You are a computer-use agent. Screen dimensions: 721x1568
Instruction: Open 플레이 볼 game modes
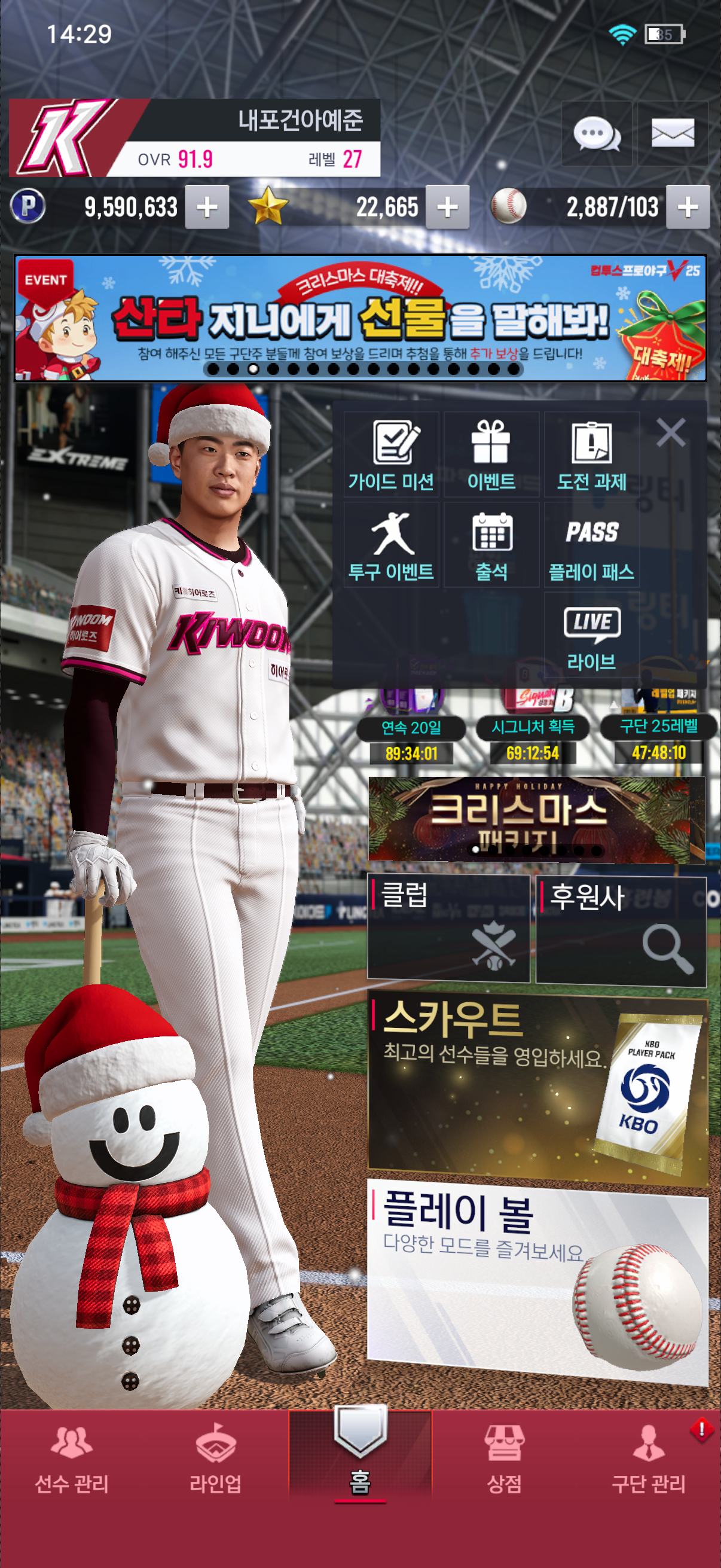tap(537, 1279)
